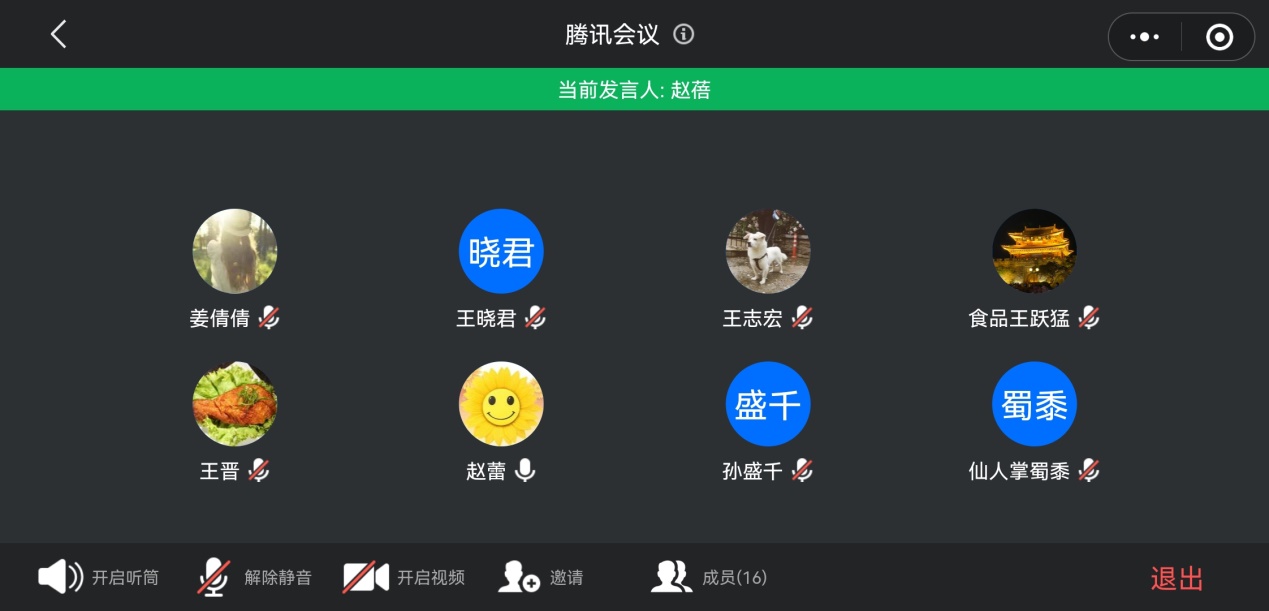Viewport: 1269px width, 611px height.
Task: Invite participants via 邀请
Action: pos(541,577)
